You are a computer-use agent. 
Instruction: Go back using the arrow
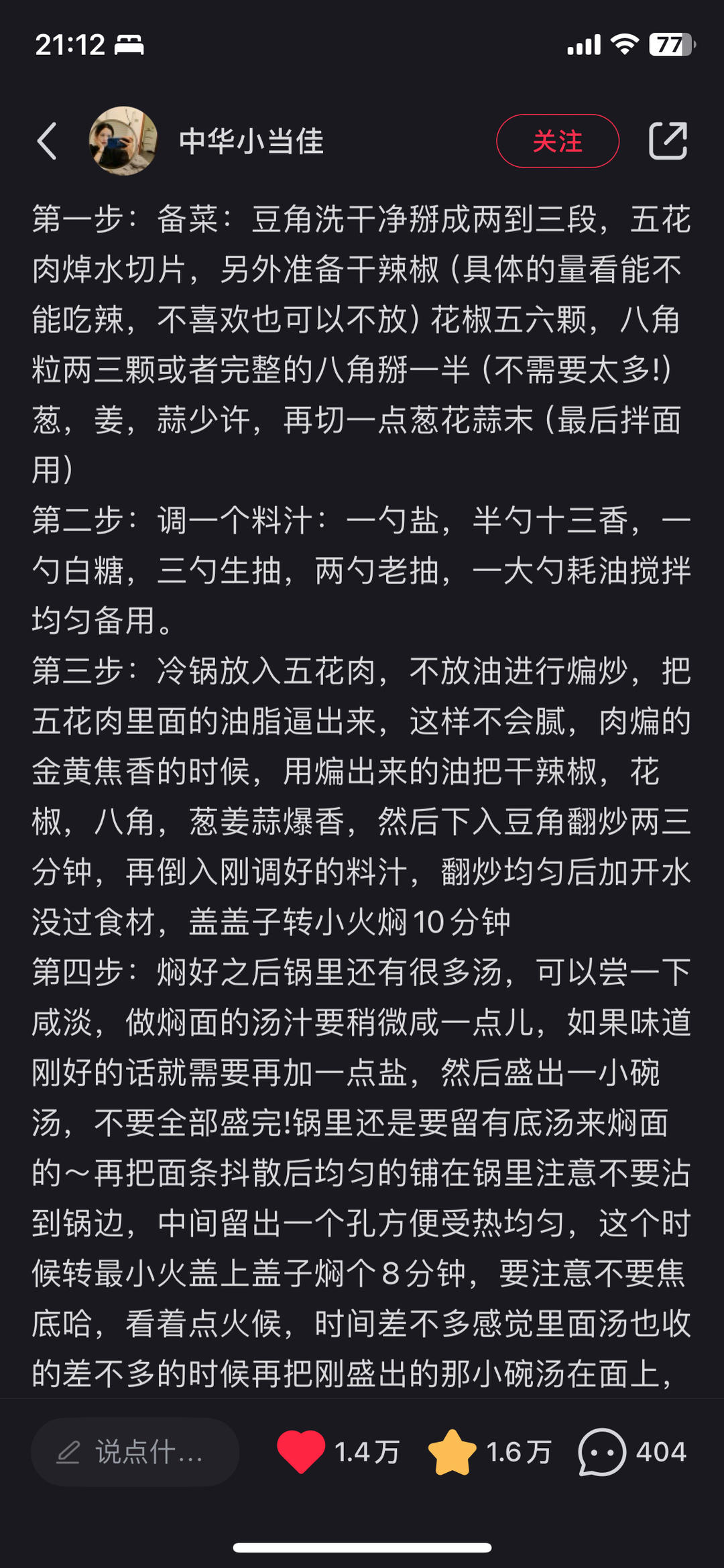tap(47, 141)
